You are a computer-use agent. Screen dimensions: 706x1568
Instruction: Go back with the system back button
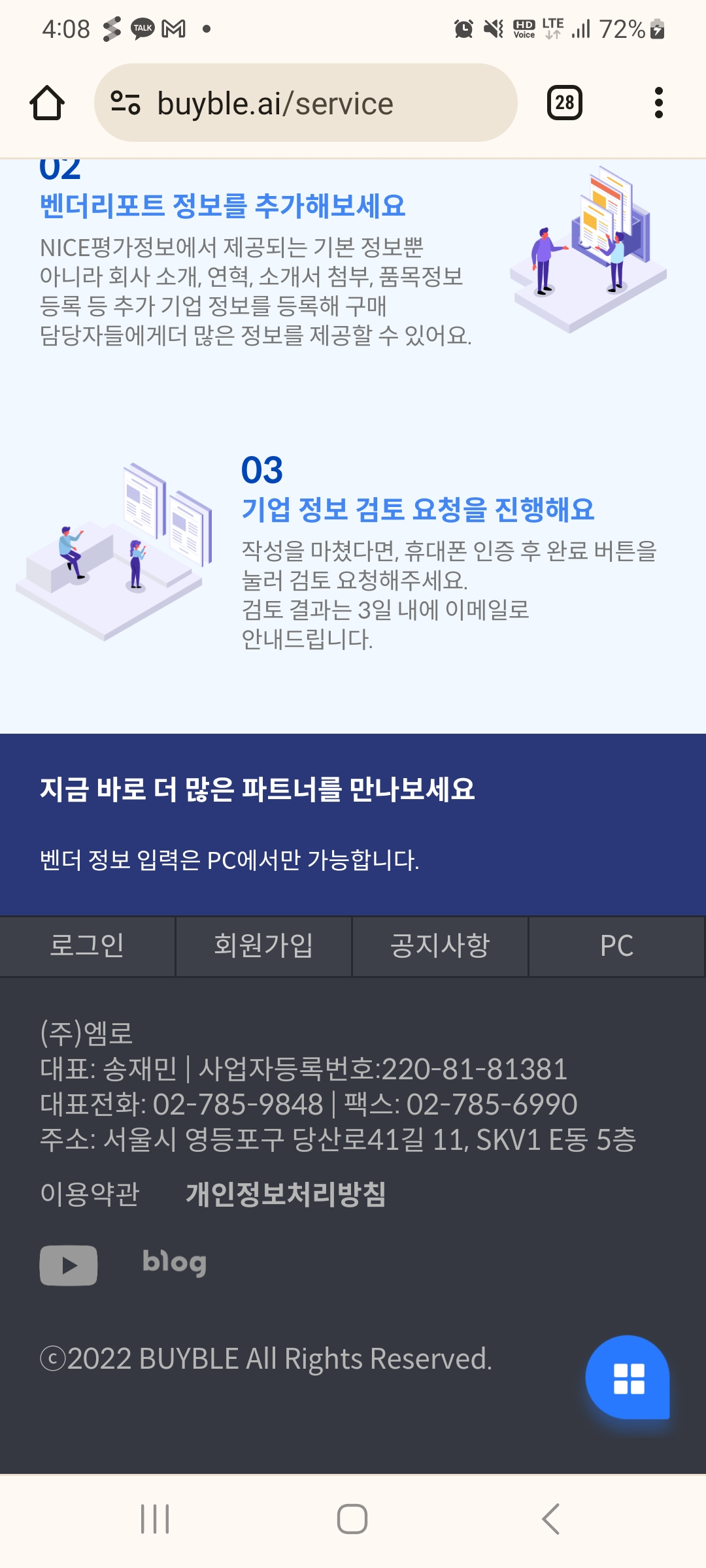pos(550,1518)
